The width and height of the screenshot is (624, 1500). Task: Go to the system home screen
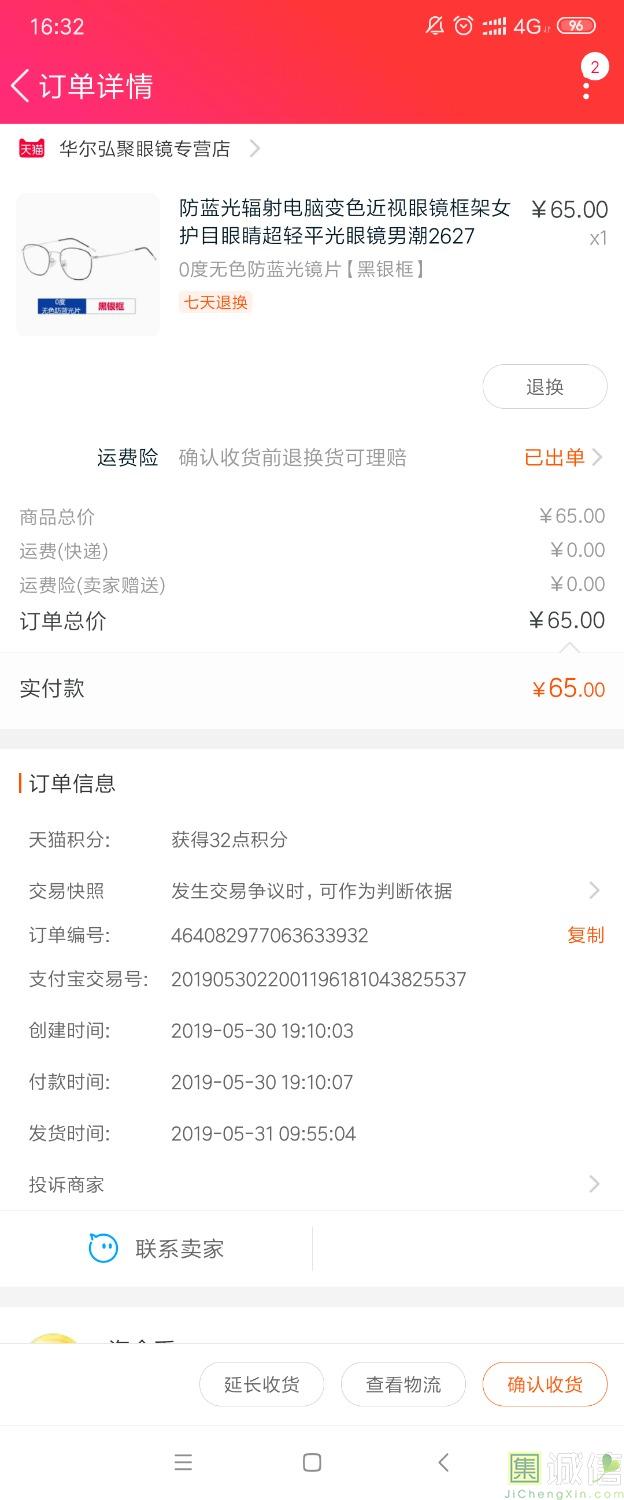coord(312,1463)
